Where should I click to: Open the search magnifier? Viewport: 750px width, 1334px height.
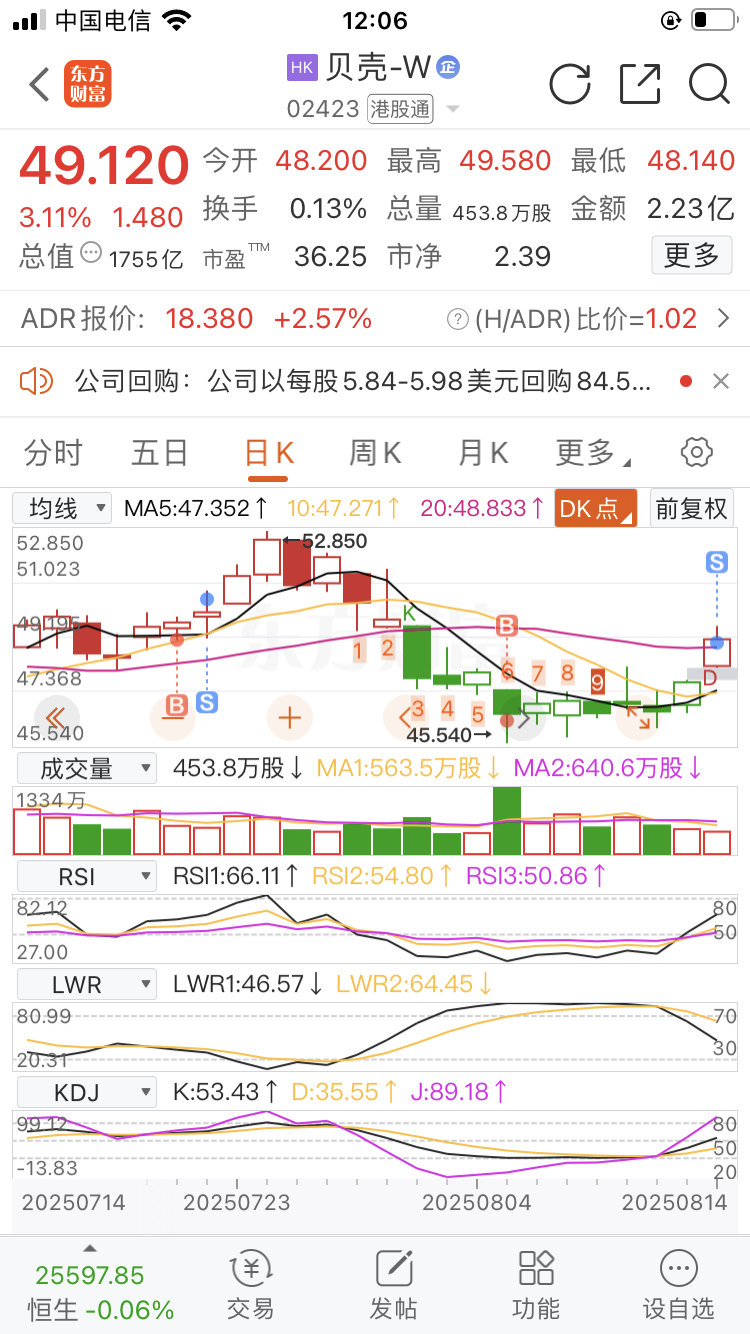click(x=710, y=84)
